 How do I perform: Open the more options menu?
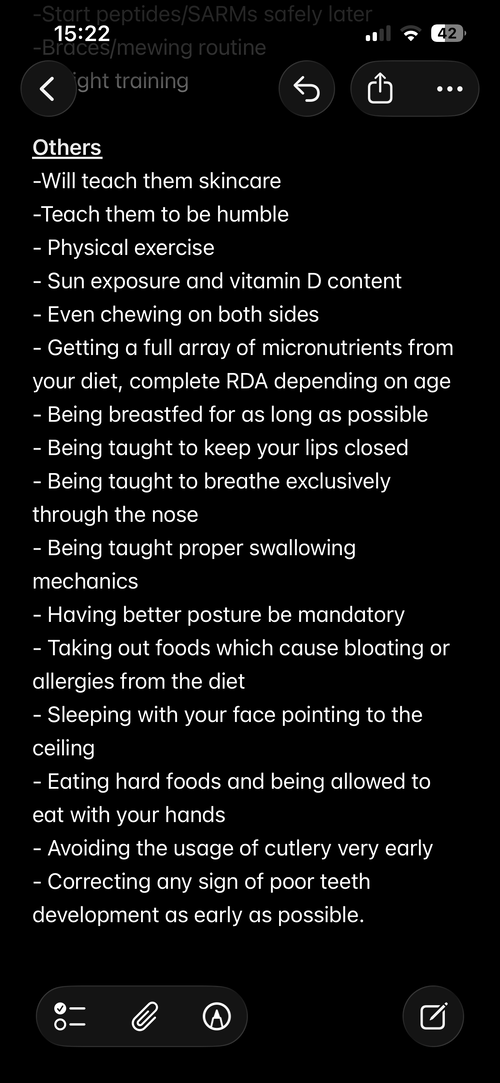(450, 88)
